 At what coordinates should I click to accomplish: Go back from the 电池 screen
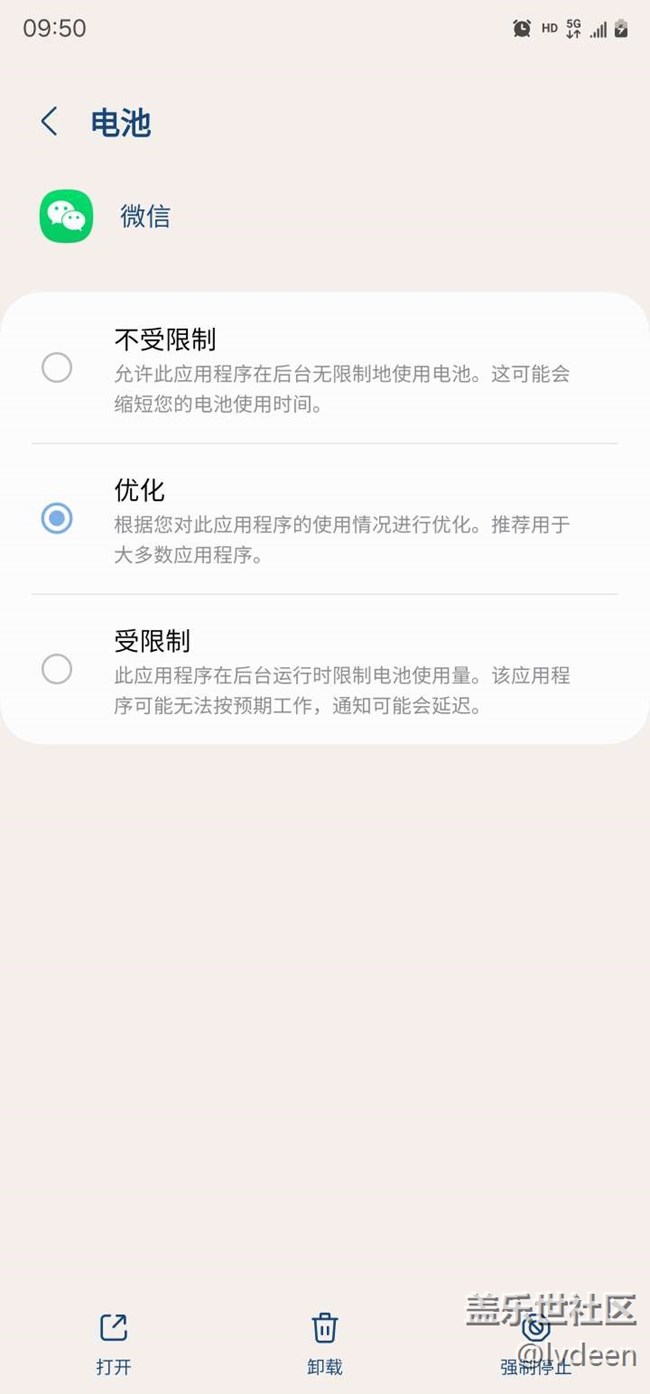(49, 122)
